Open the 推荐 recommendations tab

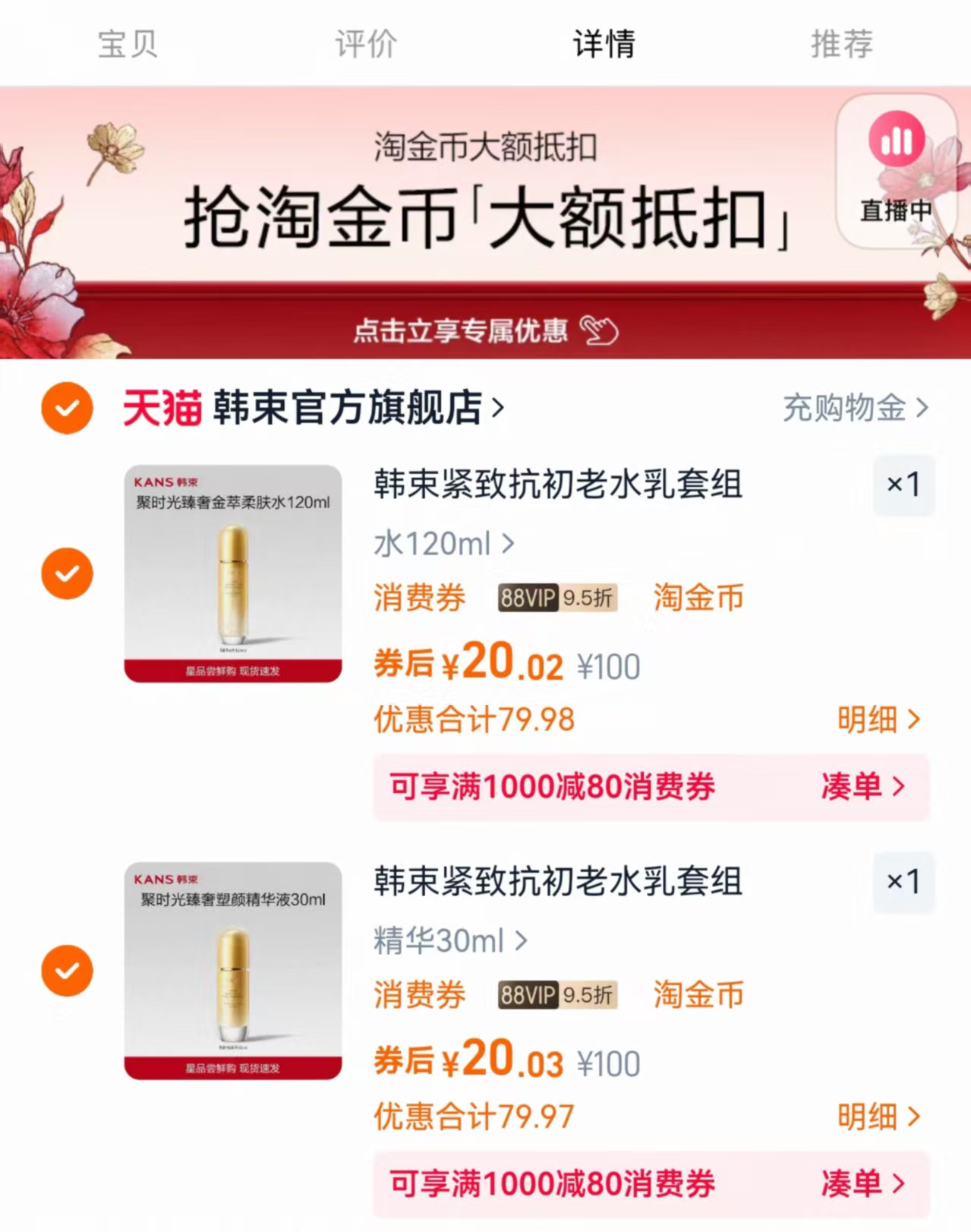[x=841, y=45]
